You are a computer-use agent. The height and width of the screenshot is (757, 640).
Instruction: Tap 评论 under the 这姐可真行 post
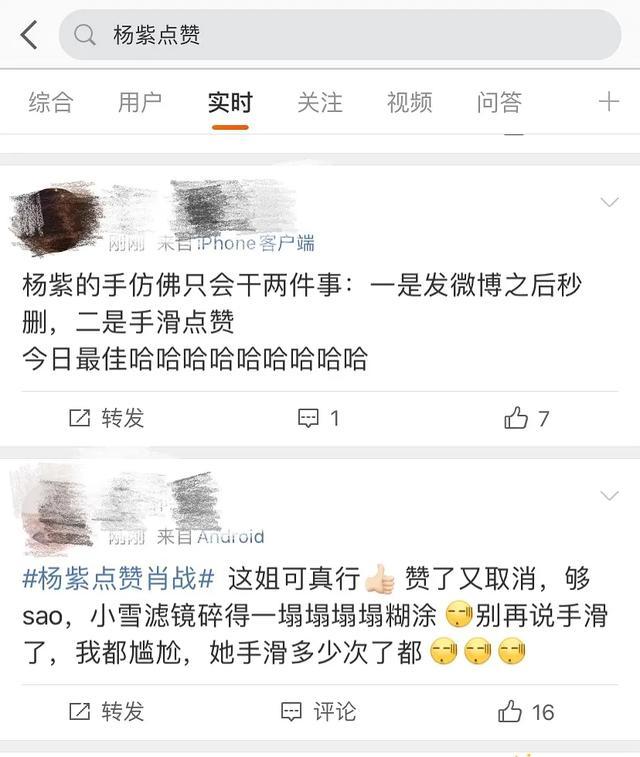[320, 711]
